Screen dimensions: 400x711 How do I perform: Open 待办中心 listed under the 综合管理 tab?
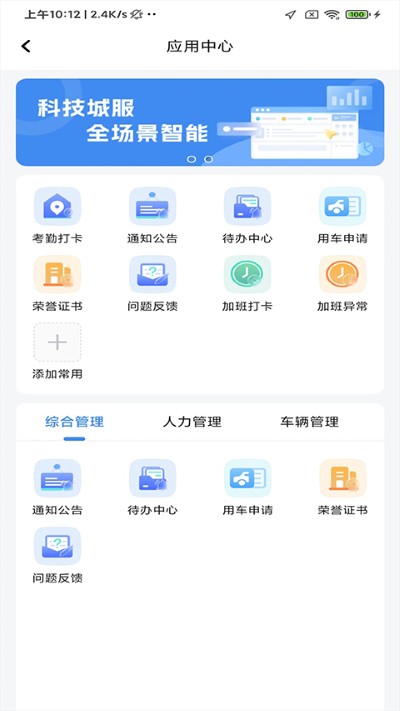152,487
